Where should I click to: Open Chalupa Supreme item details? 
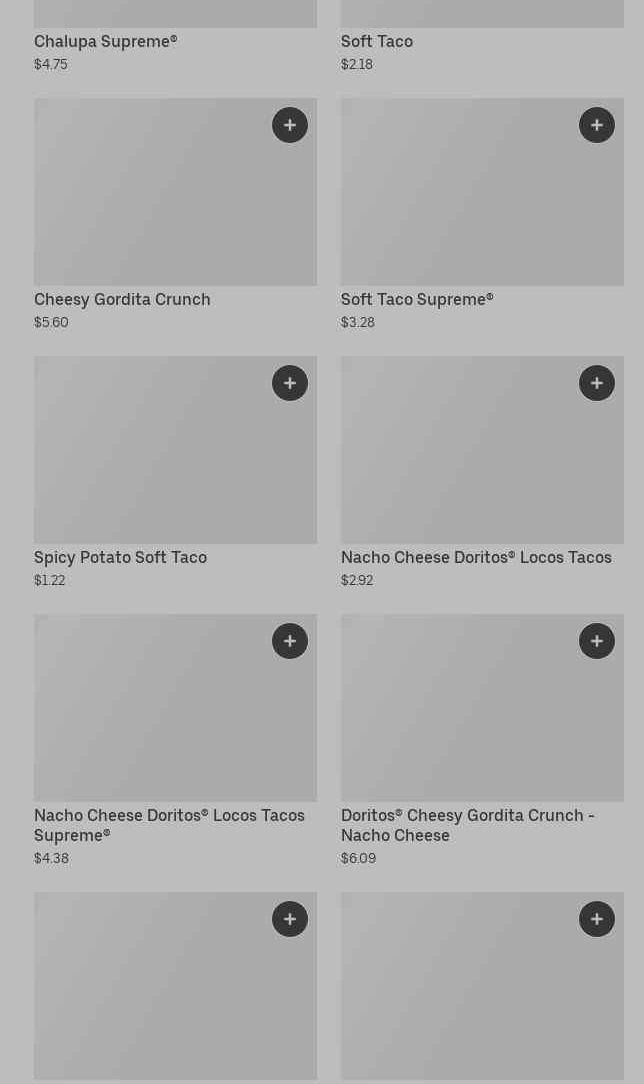pos(105,42)
